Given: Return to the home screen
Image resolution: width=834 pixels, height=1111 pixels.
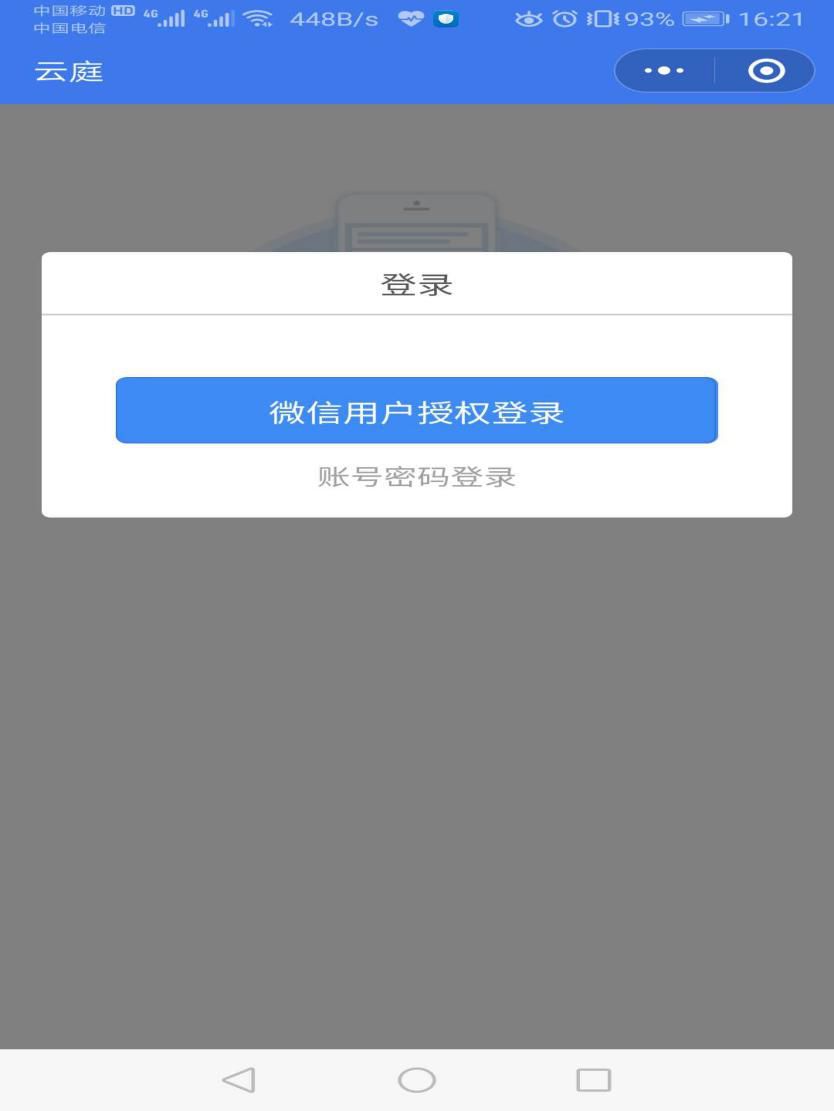Looking at the screenshot, I should (x=416, y=1080).
